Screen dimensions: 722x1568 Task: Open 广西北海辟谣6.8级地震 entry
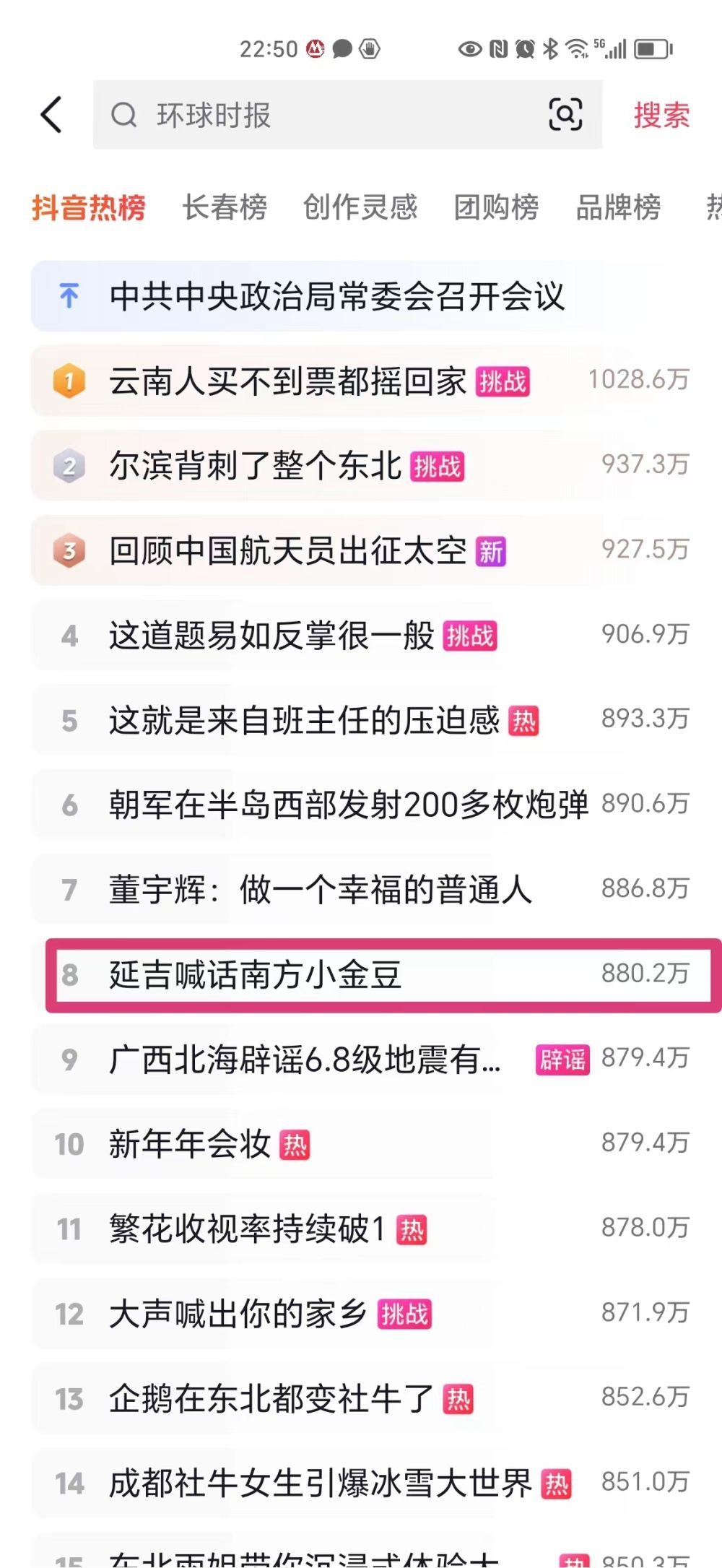click(x=305, y=1060)
